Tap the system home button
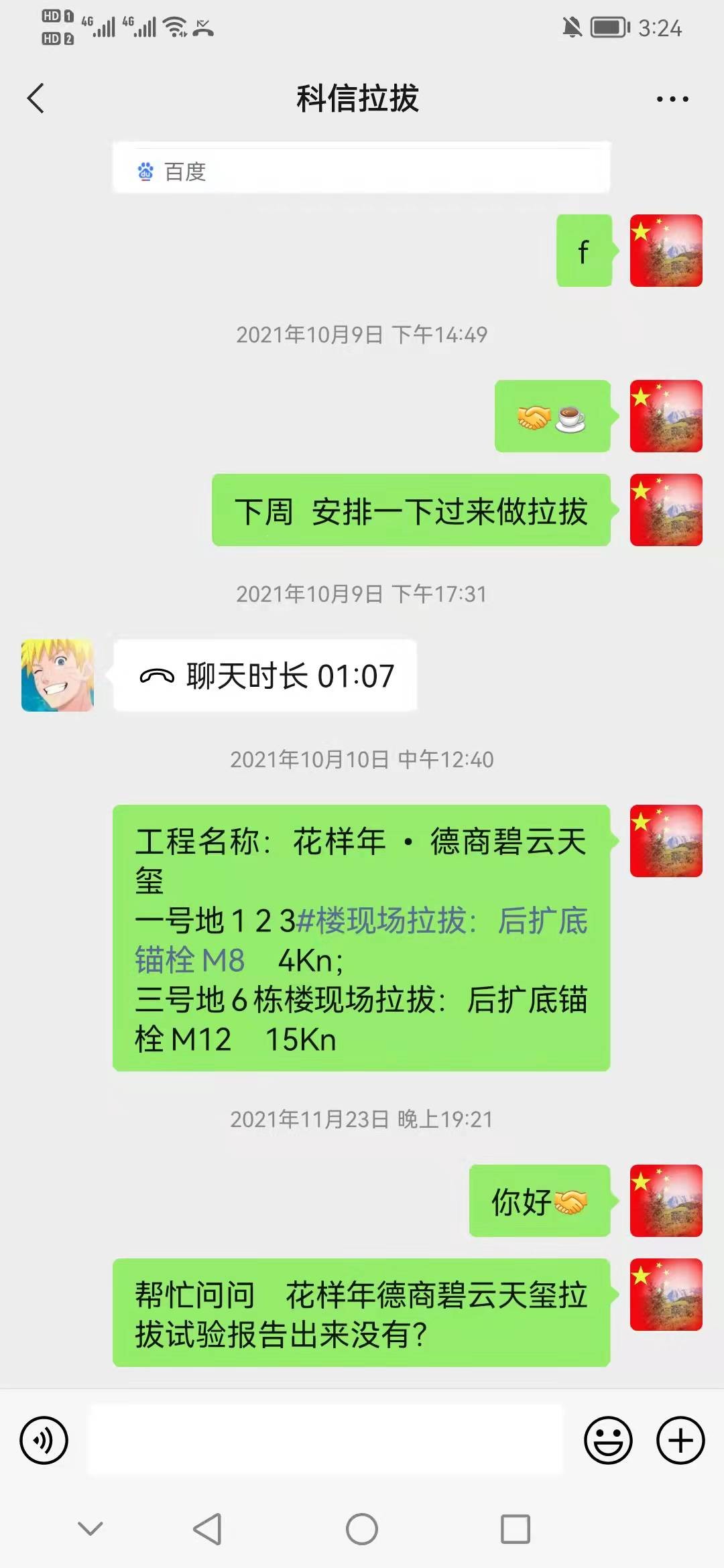 click(x=362, y=1529)
